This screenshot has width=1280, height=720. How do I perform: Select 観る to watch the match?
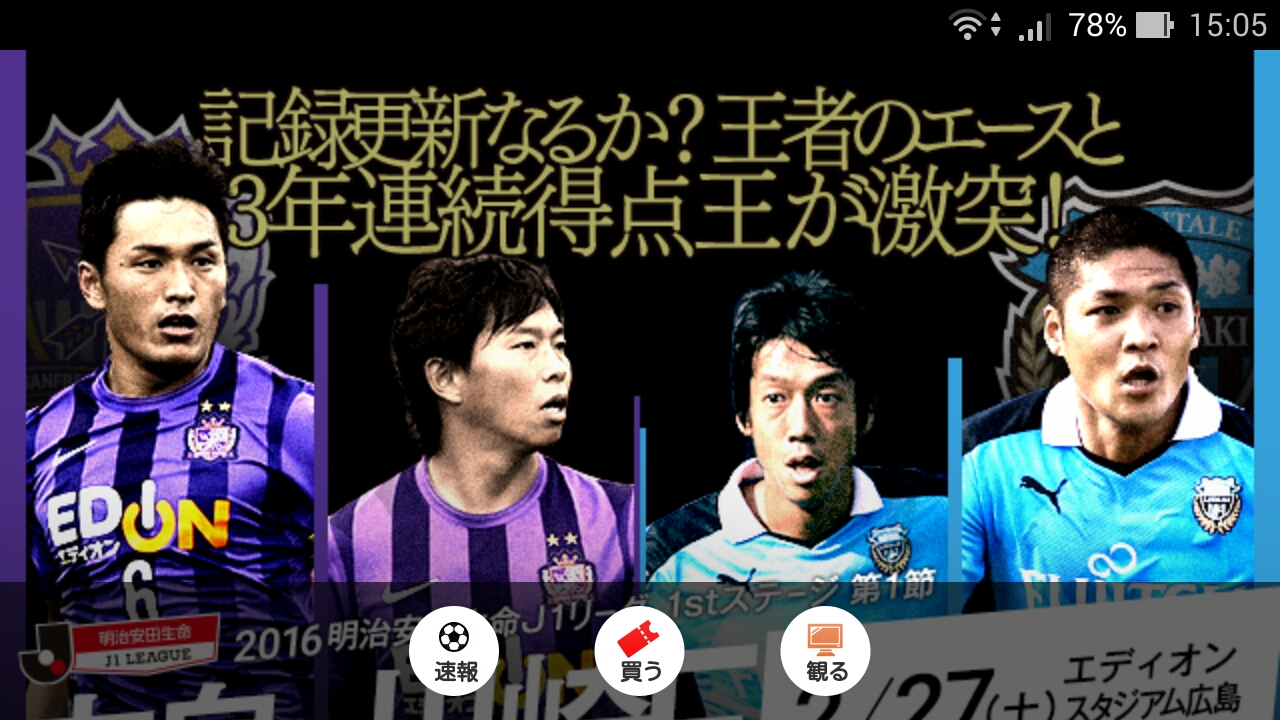tap(825, 650)
